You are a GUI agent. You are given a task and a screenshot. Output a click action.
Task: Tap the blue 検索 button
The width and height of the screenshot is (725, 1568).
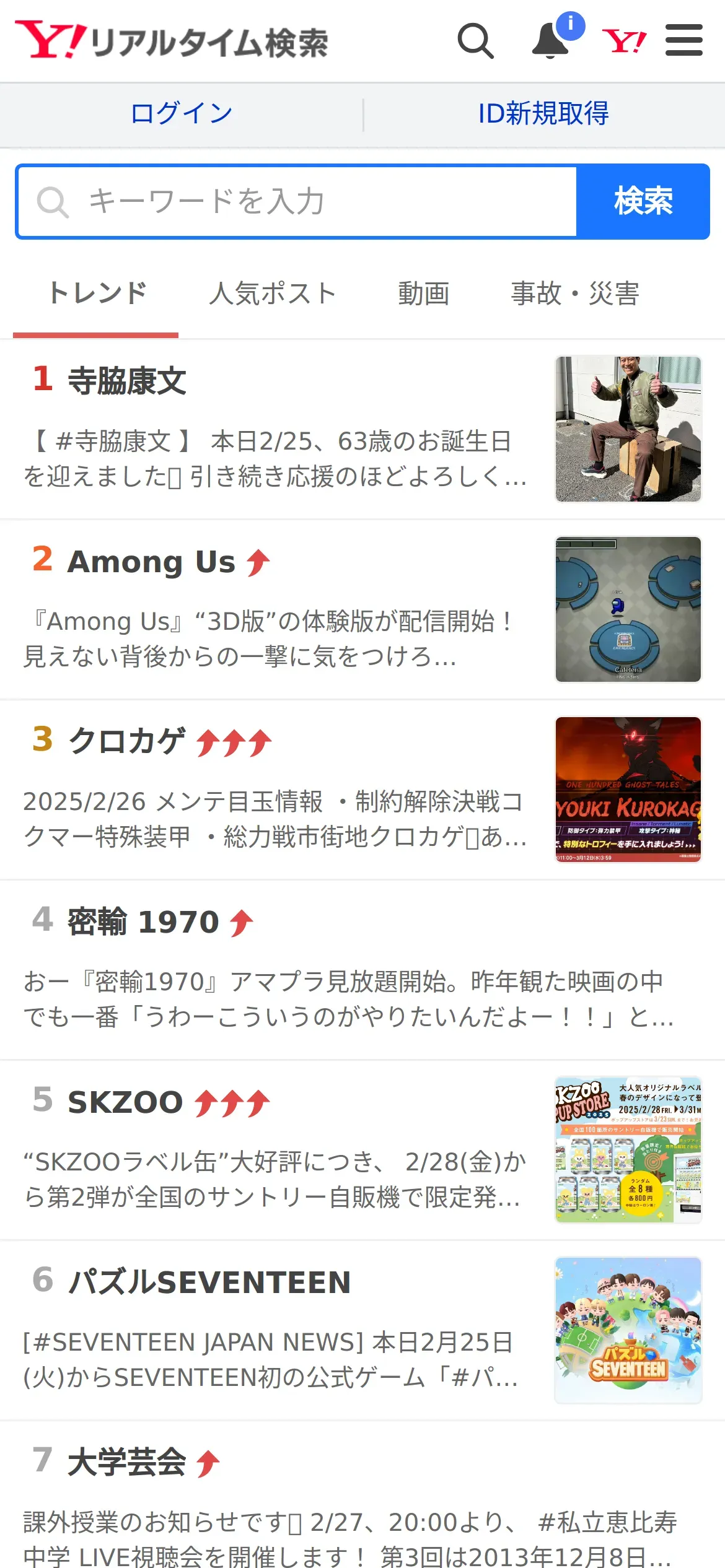coord(643,202)
